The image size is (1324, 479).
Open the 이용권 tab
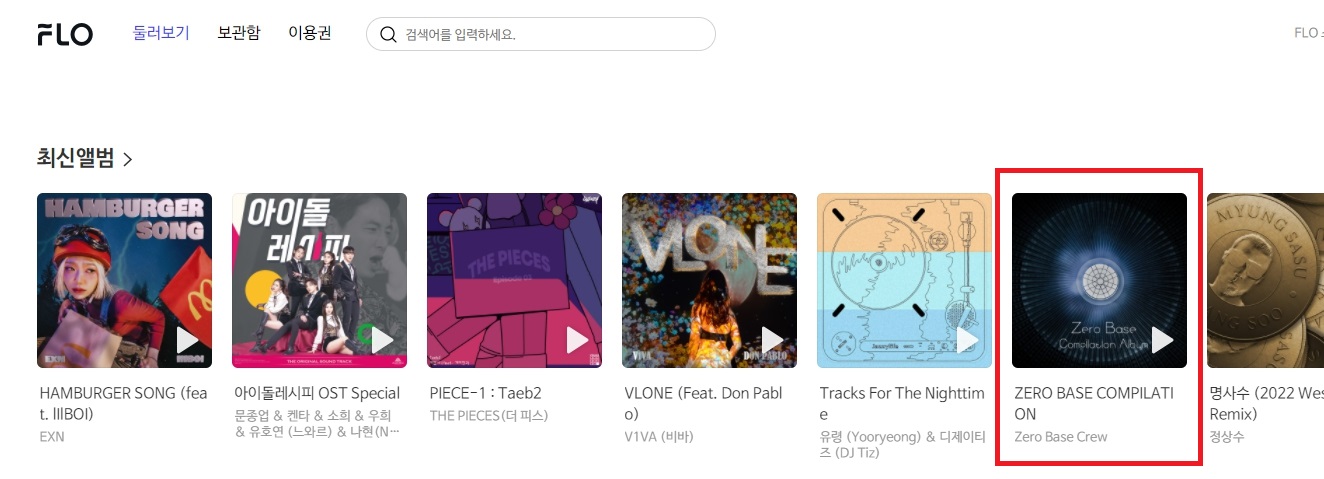(309, 33)
